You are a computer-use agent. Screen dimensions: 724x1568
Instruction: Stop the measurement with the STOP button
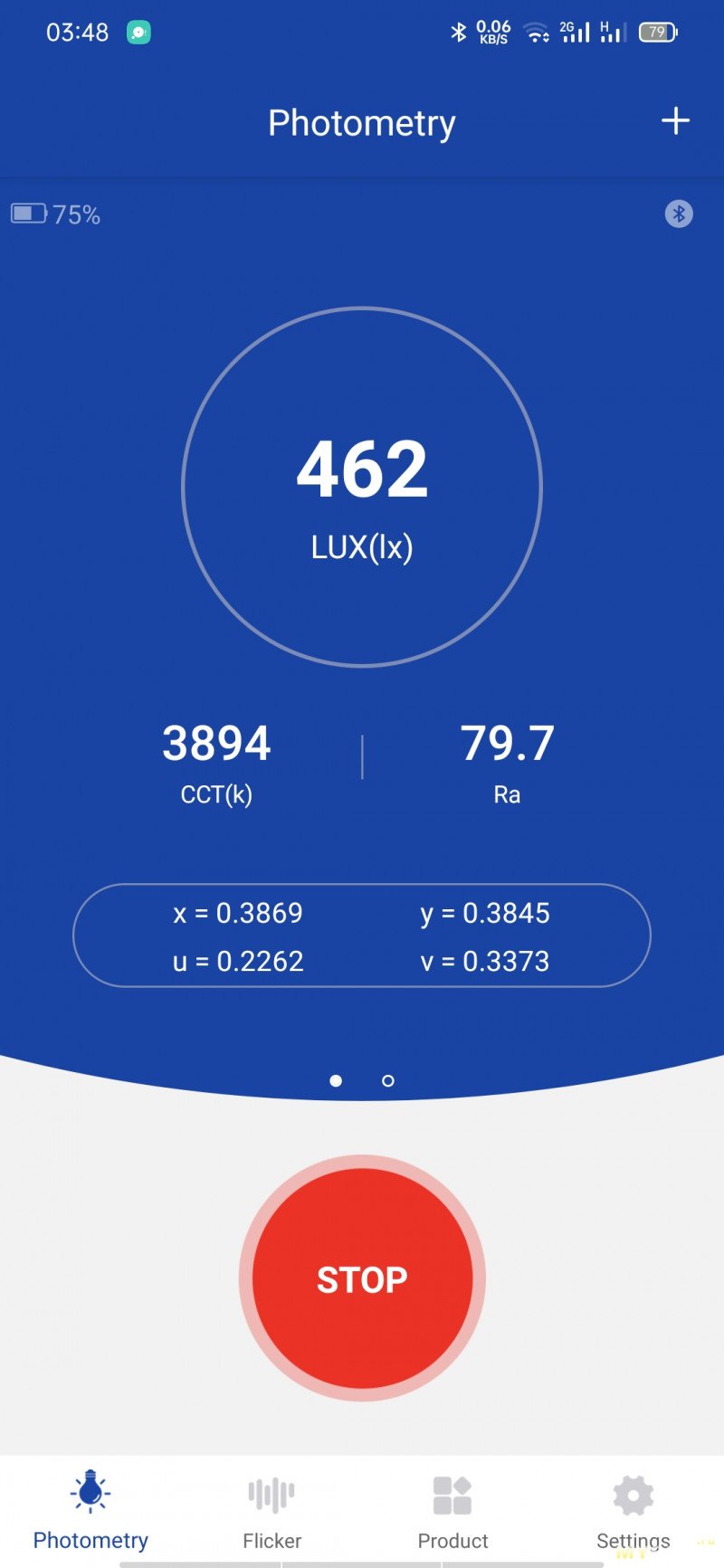point(362,1278)
